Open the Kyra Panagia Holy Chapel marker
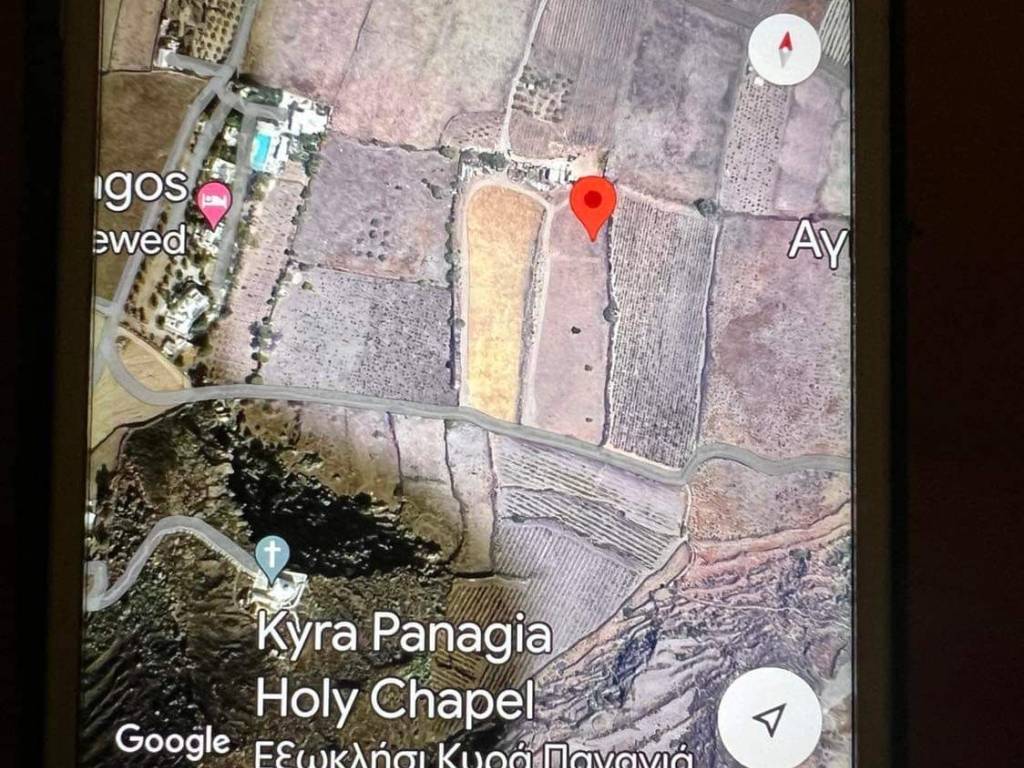Screen dimensions: 1024x768 click(x=272, y=555)
